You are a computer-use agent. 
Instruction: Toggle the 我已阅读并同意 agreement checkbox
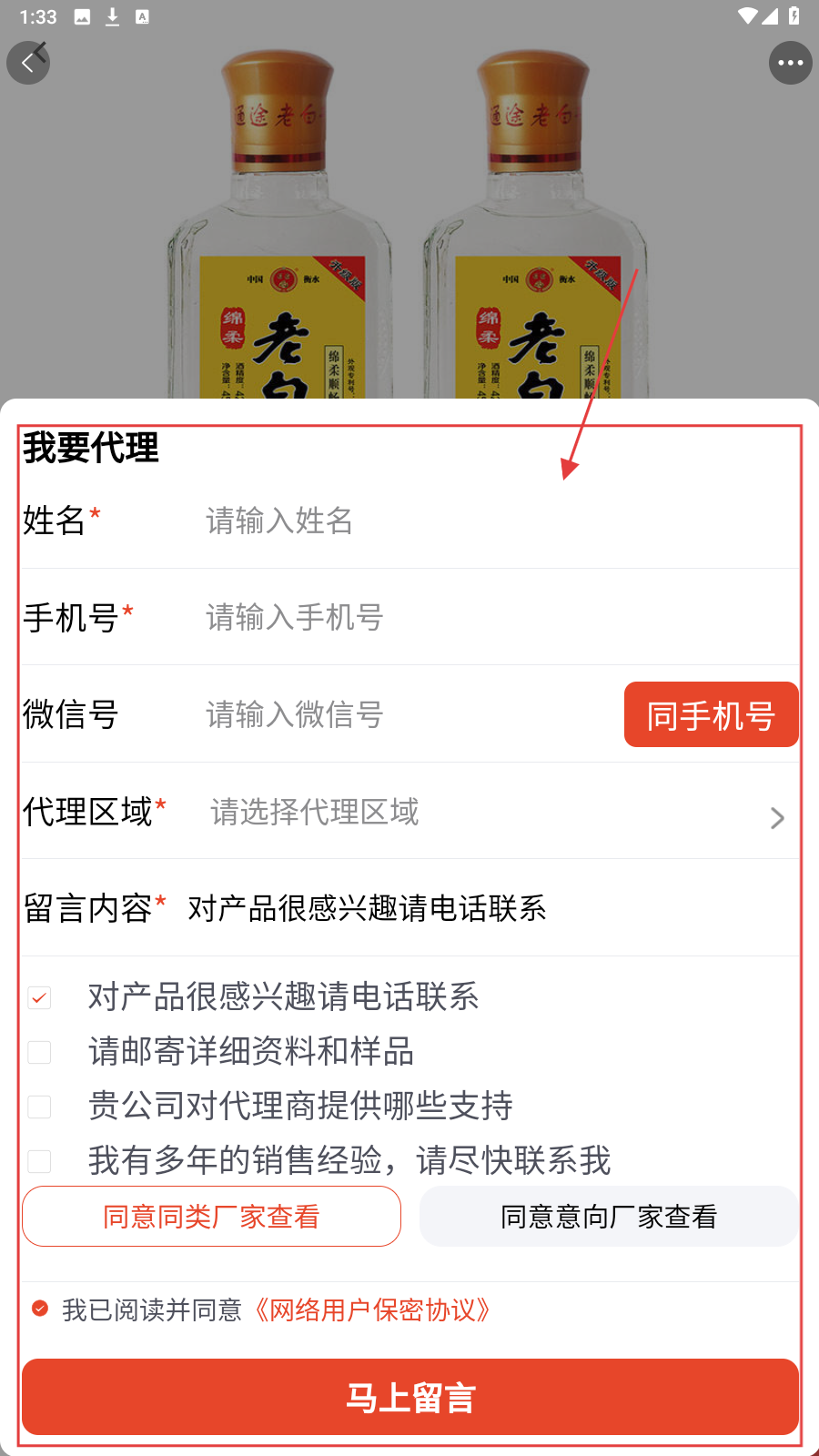[x=40, y=1309]
